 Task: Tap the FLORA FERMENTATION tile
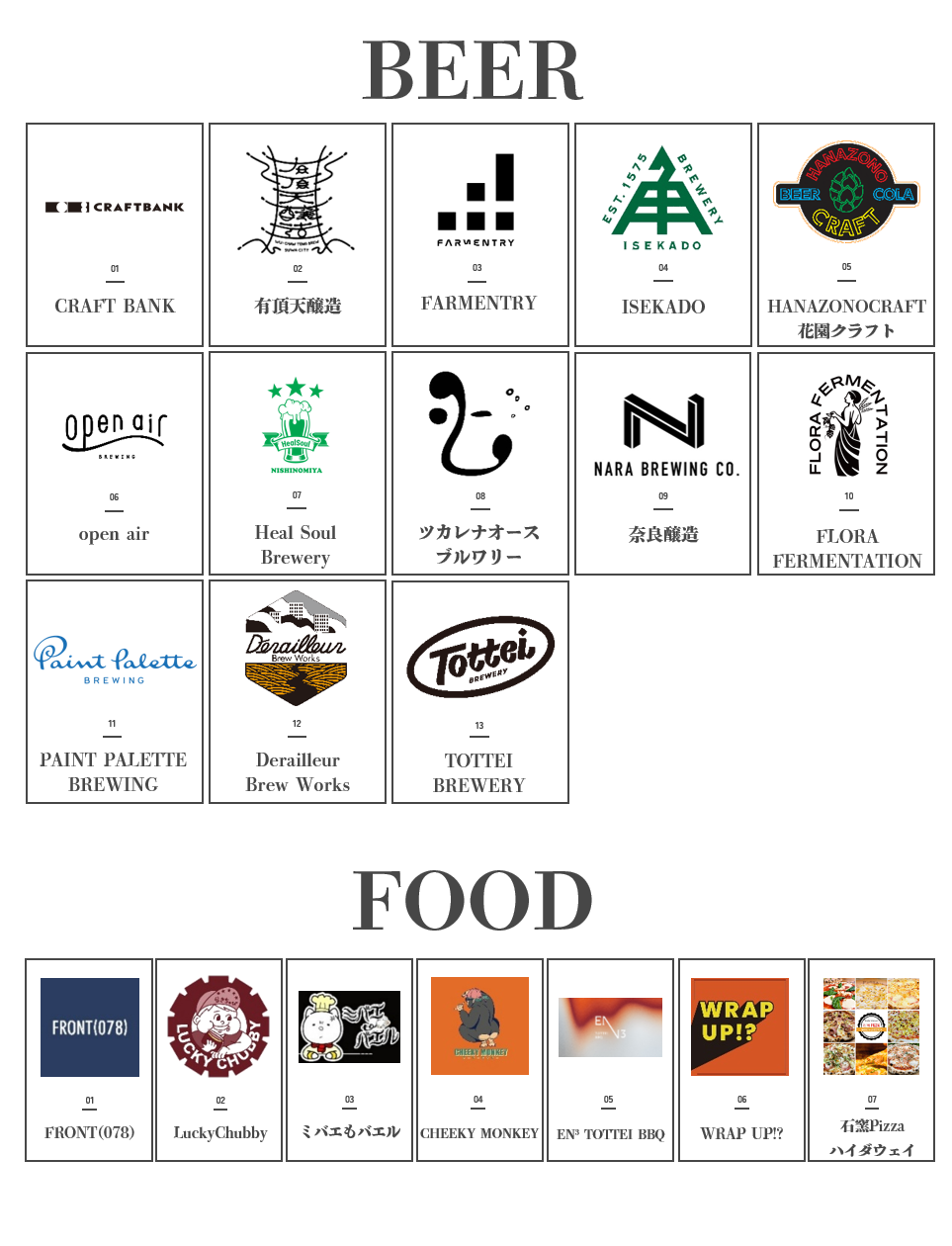[846, 463]
